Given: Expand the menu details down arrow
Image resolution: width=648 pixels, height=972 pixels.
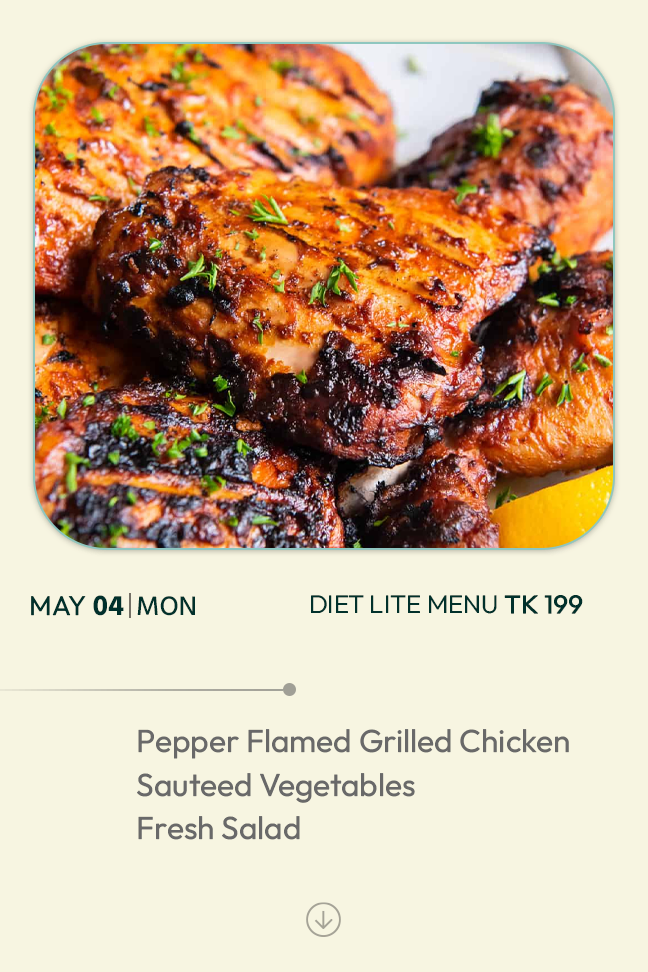Looking at the screenshot, I should [x=323, y=919].
